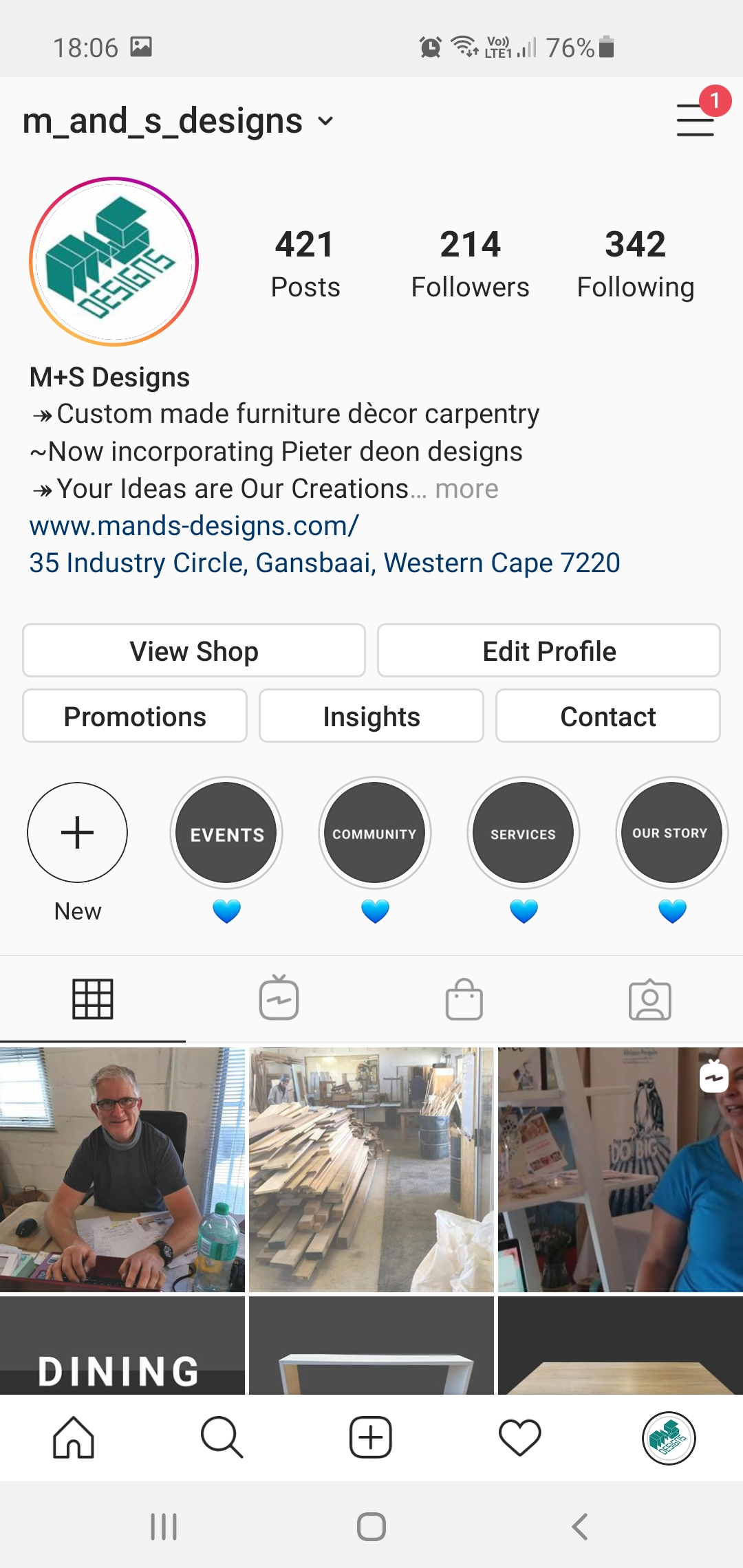Visit the www.mands-designs.com website link
Screen dimensions: 743x1568
point(194,526)
